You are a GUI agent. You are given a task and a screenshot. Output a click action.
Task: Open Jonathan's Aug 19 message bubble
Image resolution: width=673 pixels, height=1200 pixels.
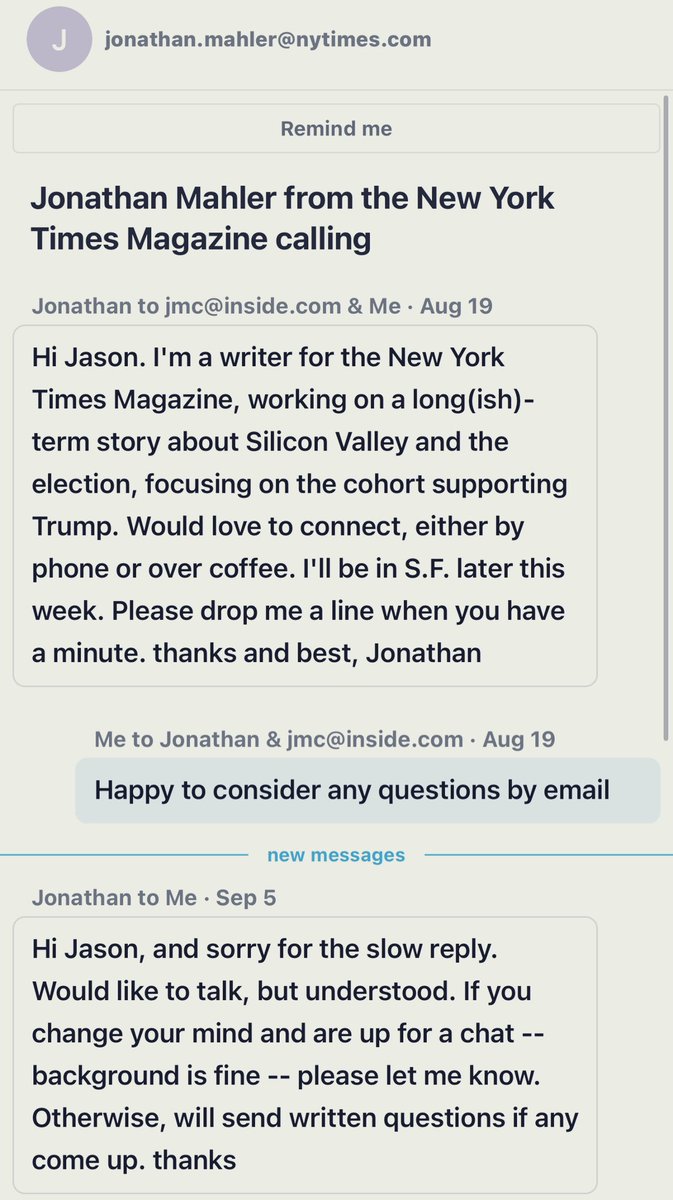point(304,505)
